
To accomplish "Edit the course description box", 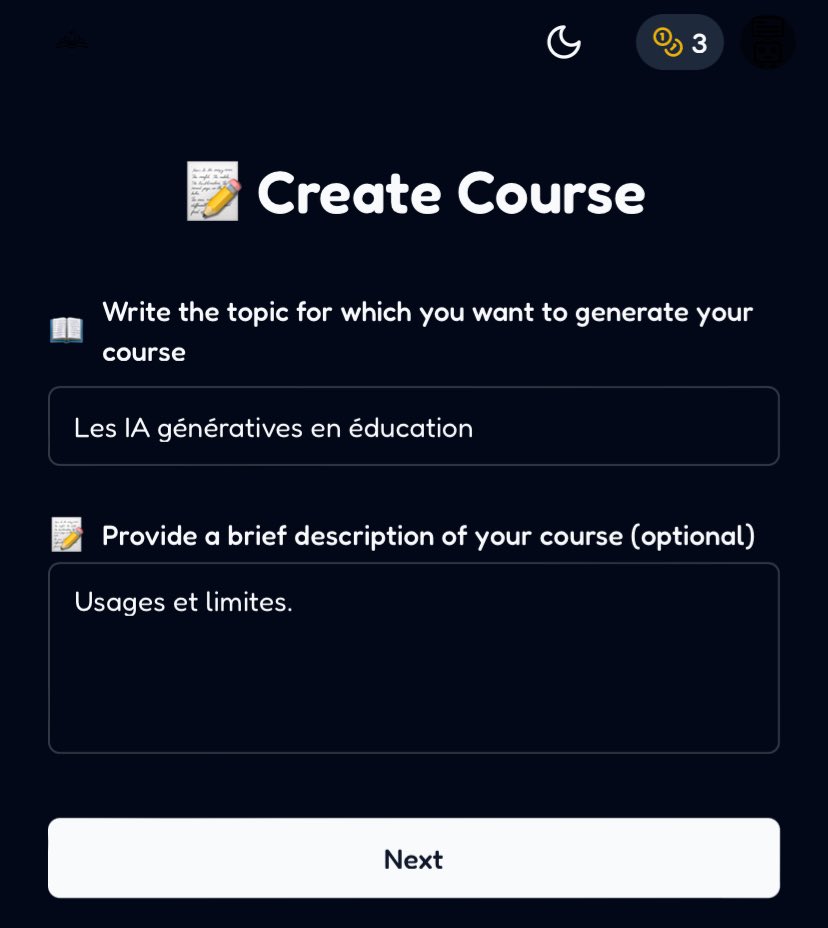I will [413, 657].
